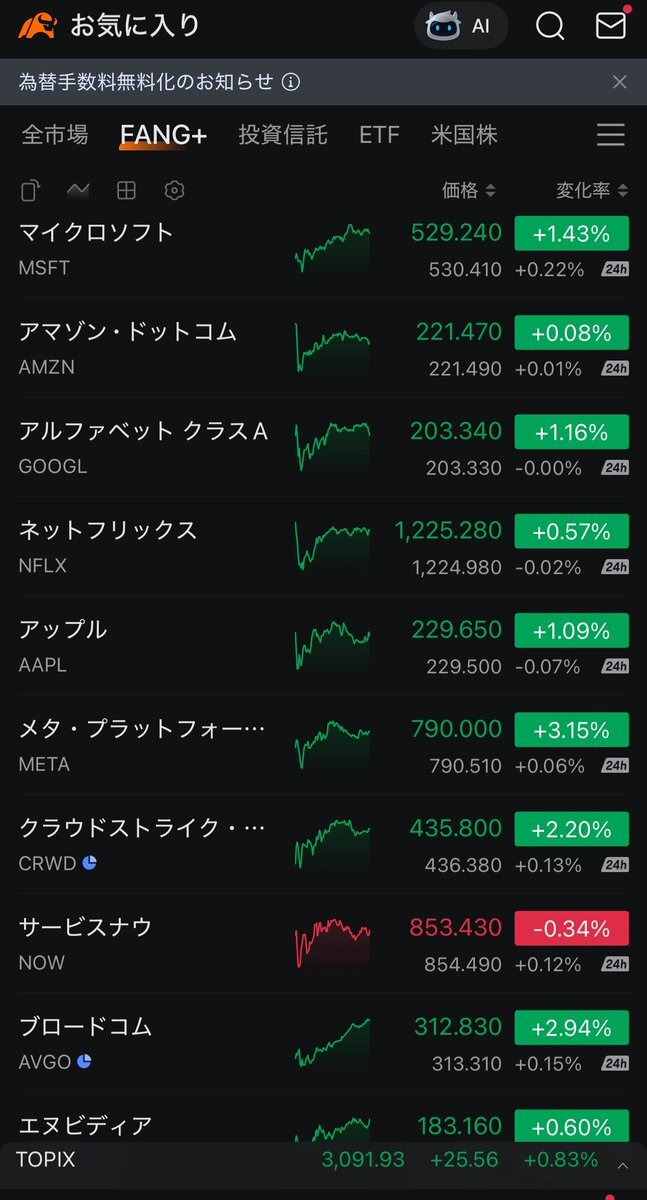Toggle the chart display icon
The width and height of the screenshot is (647, 1200).
(78, 190)
